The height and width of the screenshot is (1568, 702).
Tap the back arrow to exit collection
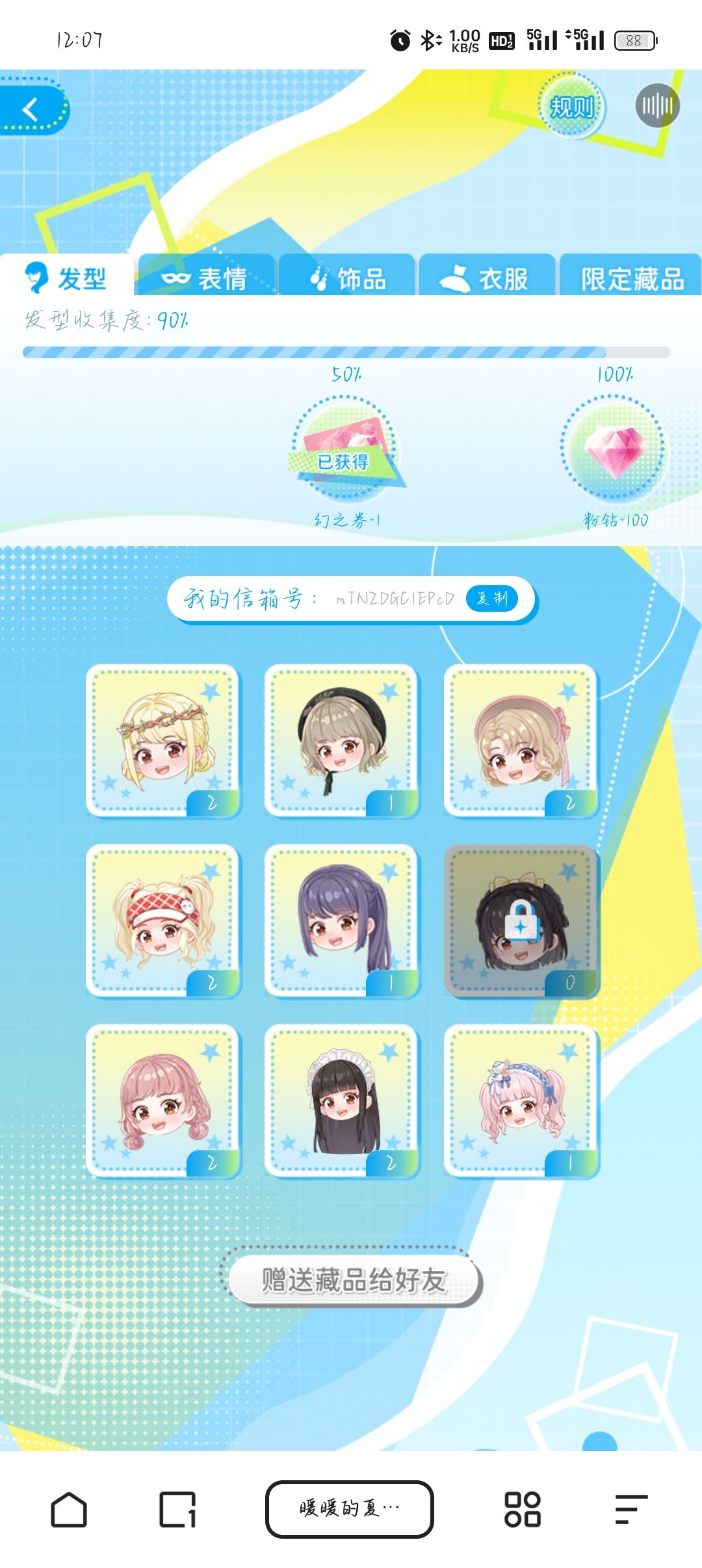point(29,109)
